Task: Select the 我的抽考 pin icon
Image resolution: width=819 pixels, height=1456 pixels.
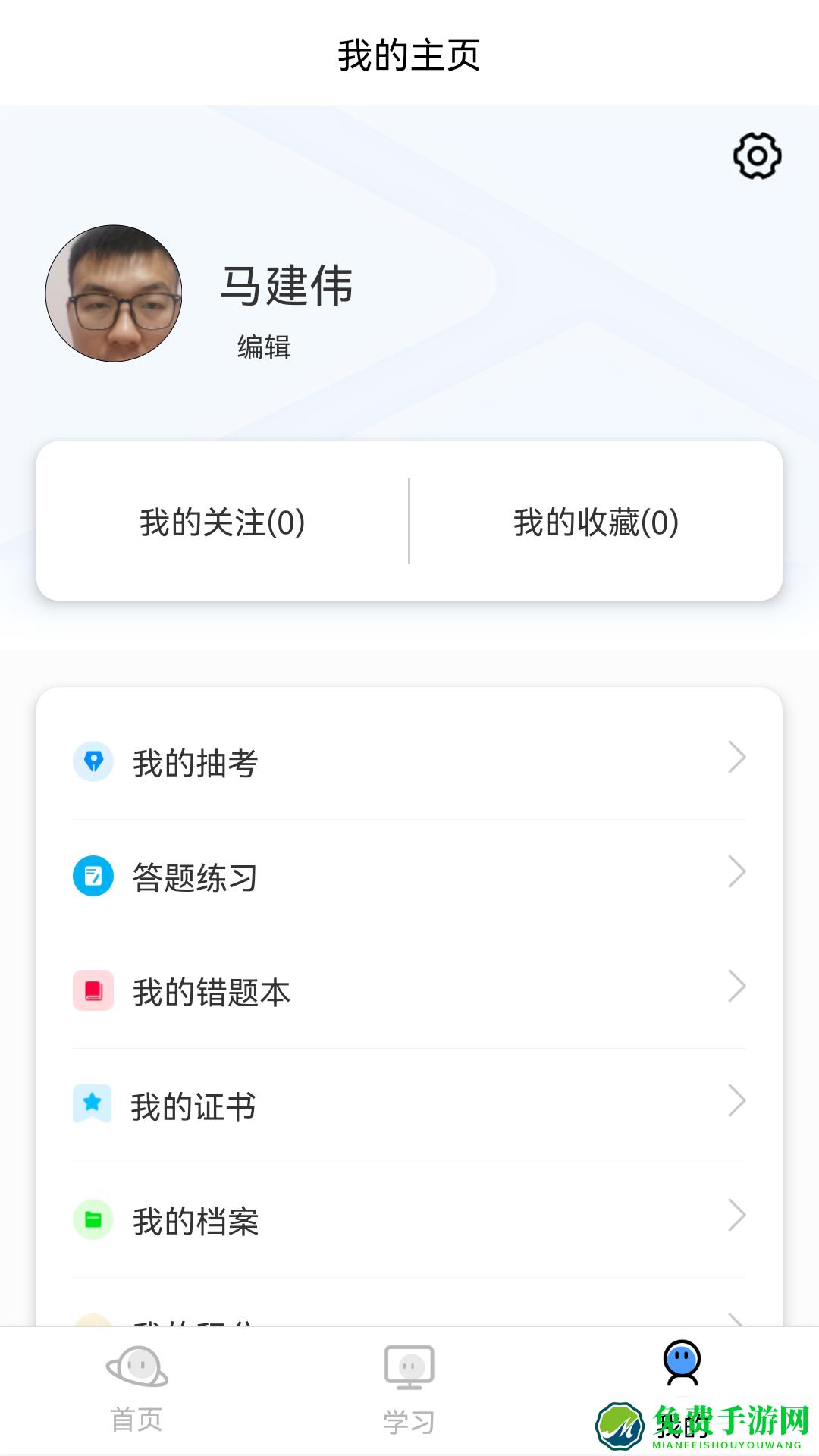Action: 93,762
